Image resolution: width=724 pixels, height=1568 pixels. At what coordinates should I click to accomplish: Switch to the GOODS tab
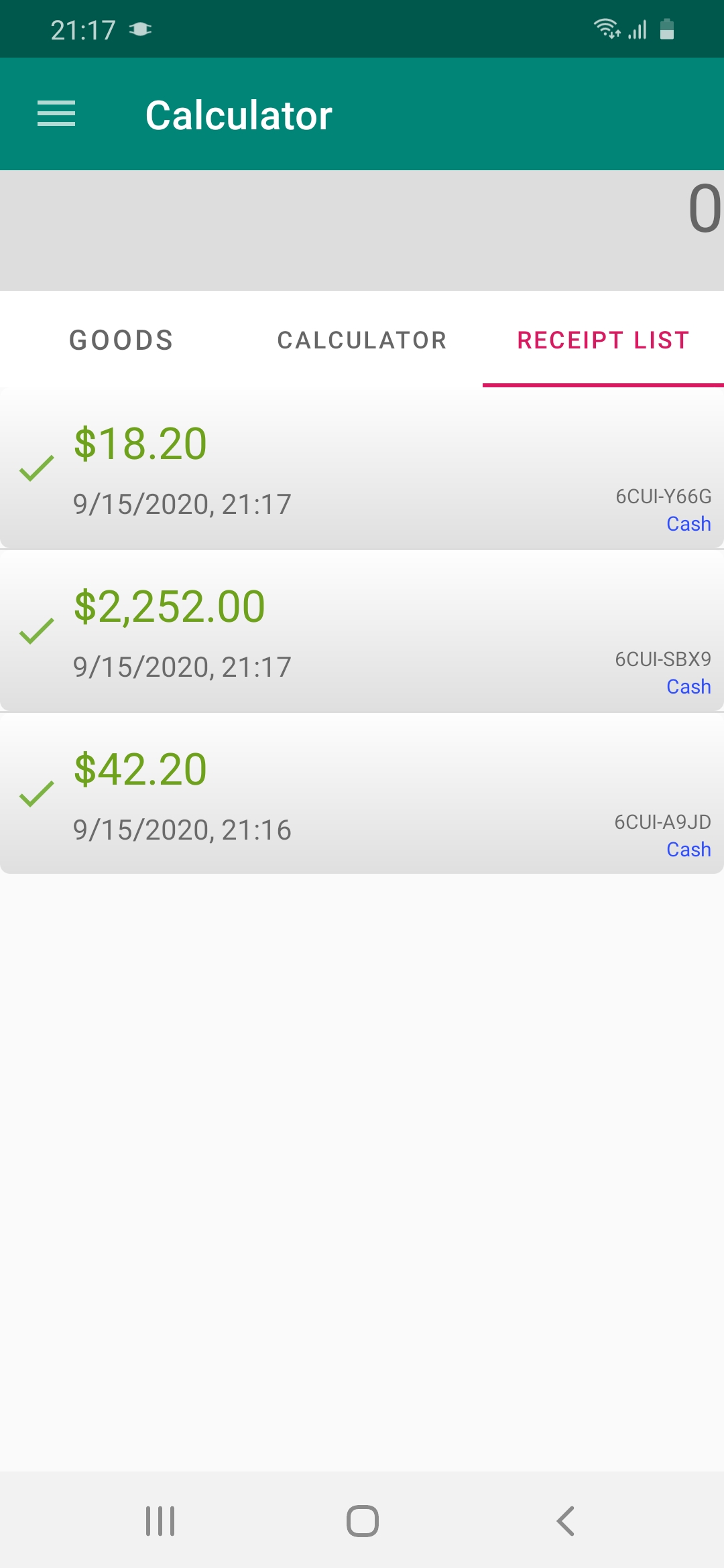pyautogui.click(x=121, y=340)
